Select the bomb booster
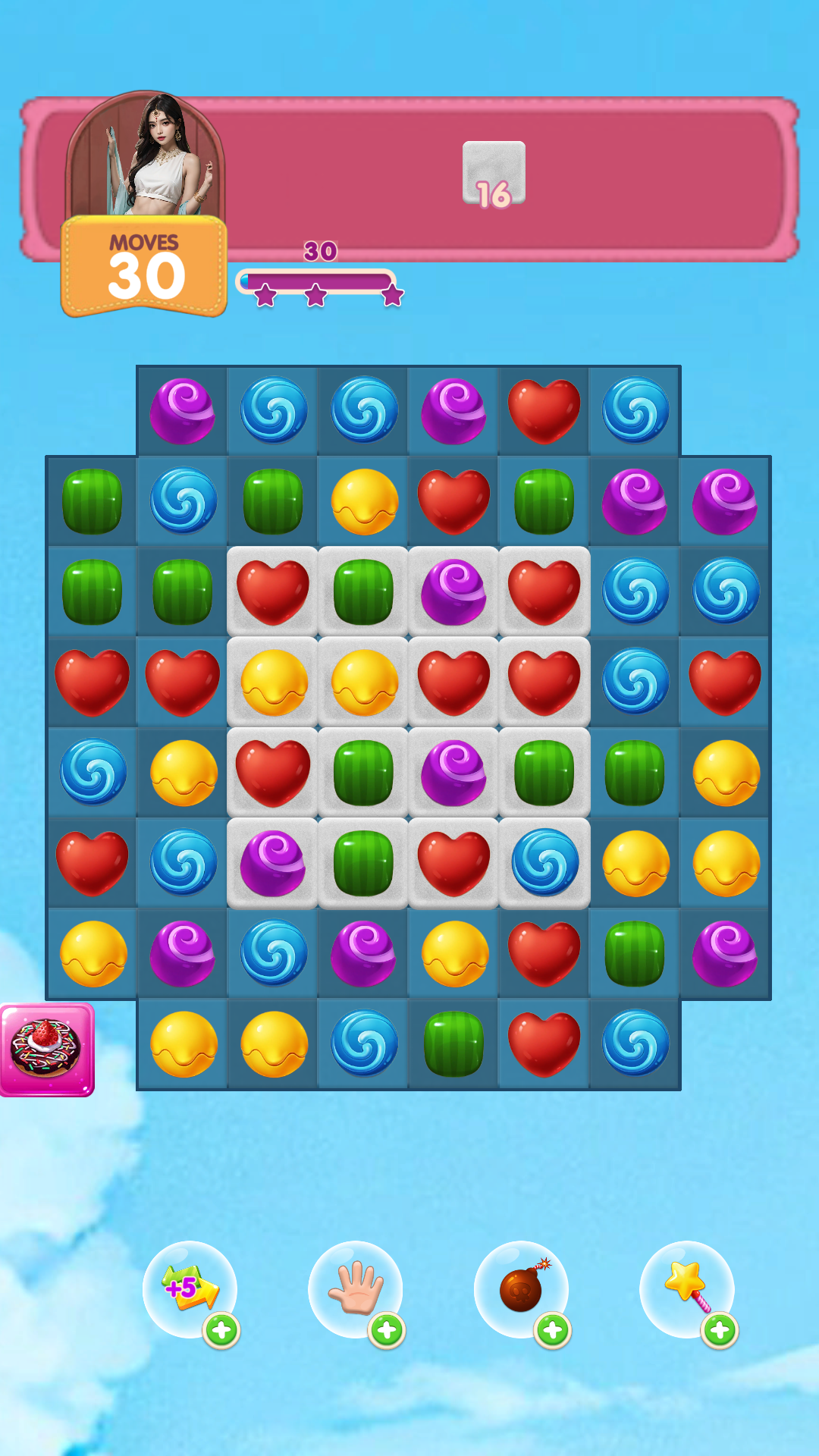The image size is (819, 1456). (521, 1289)
